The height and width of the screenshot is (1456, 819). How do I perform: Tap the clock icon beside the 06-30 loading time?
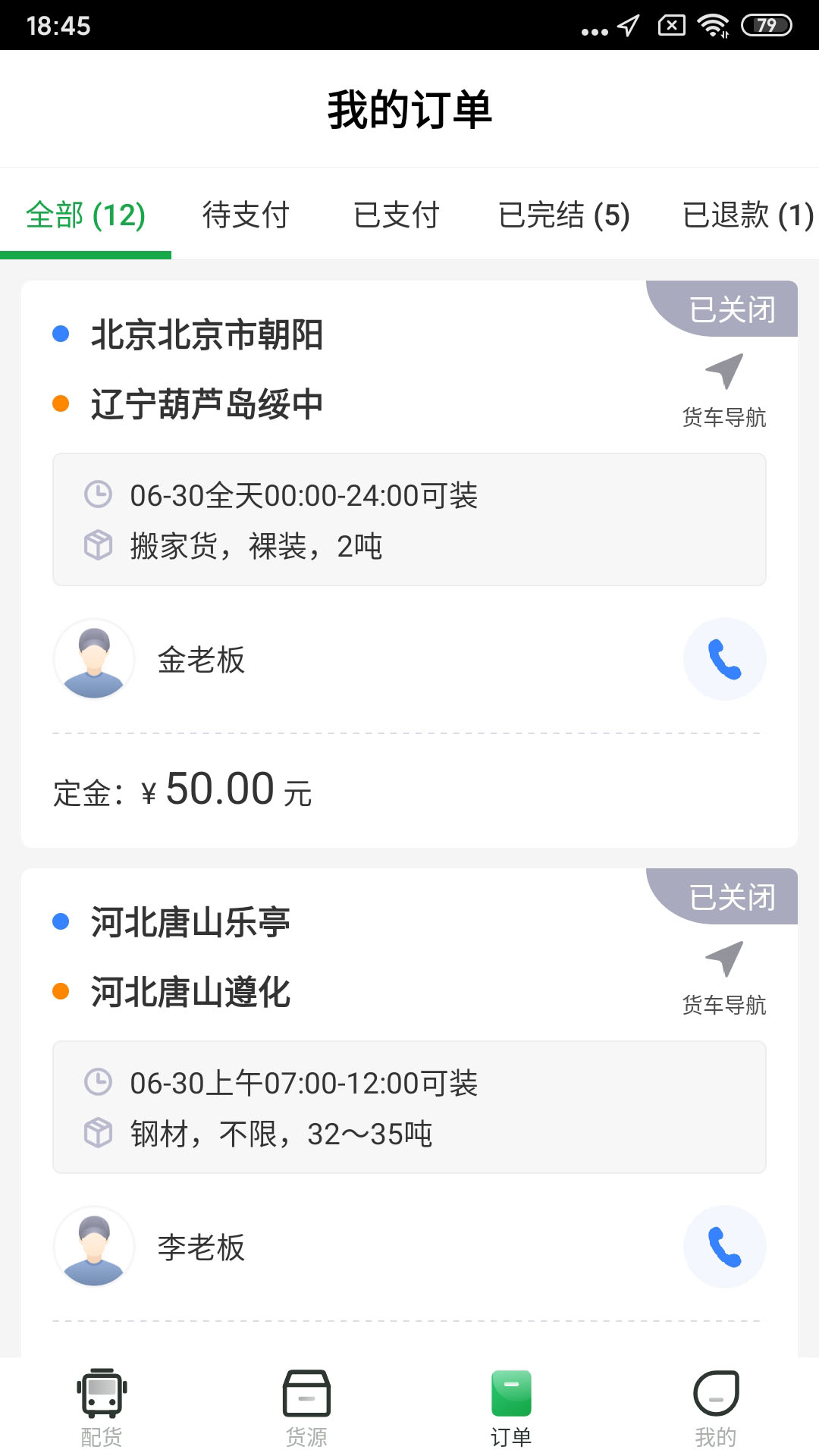tap(97, 493)
